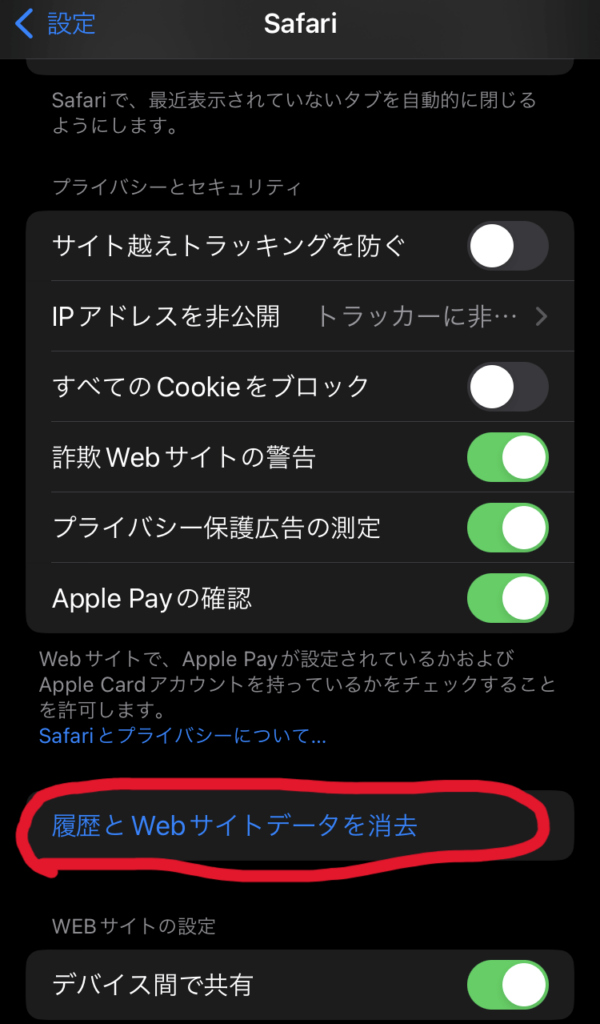Switch off Apple Payの確認

coord(507,599)
